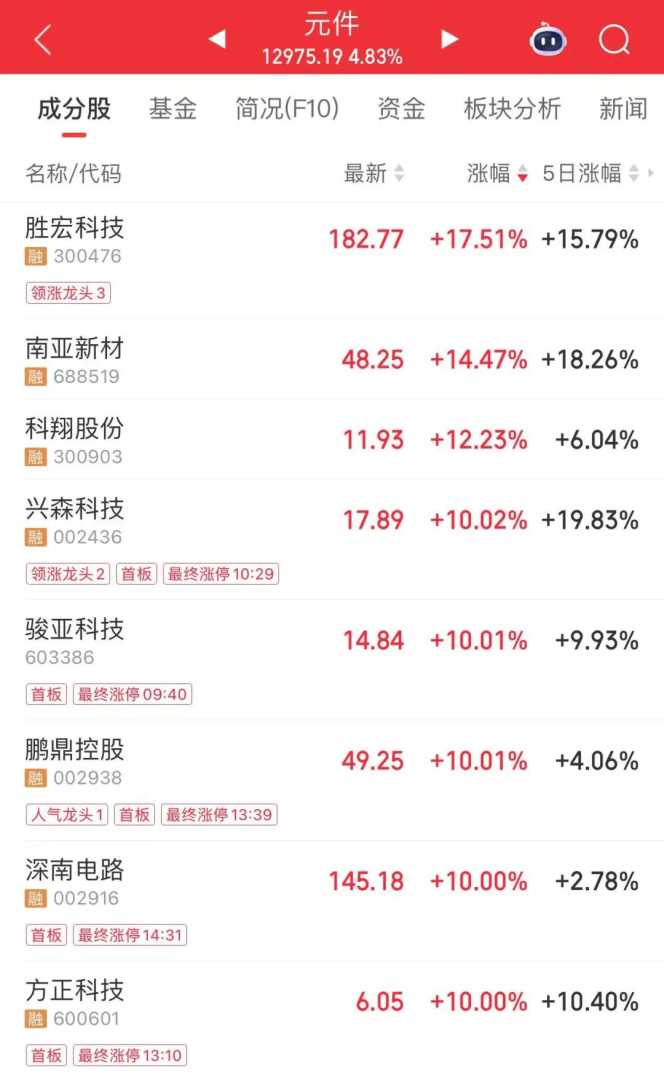Go back using the top-left arrow

click(x=42, y=40)
